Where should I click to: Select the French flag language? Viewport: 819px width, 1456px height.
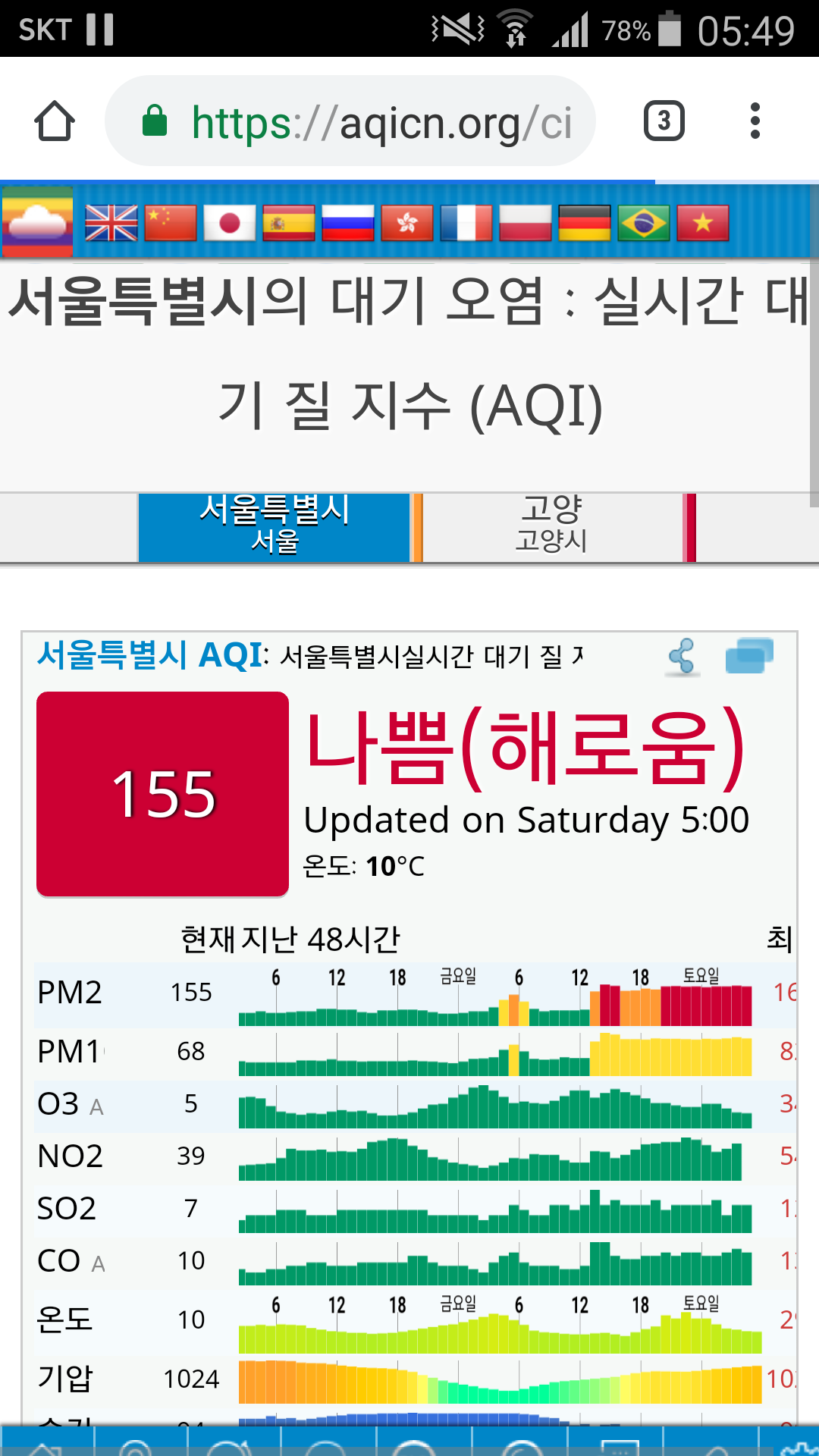coord(466,223)
